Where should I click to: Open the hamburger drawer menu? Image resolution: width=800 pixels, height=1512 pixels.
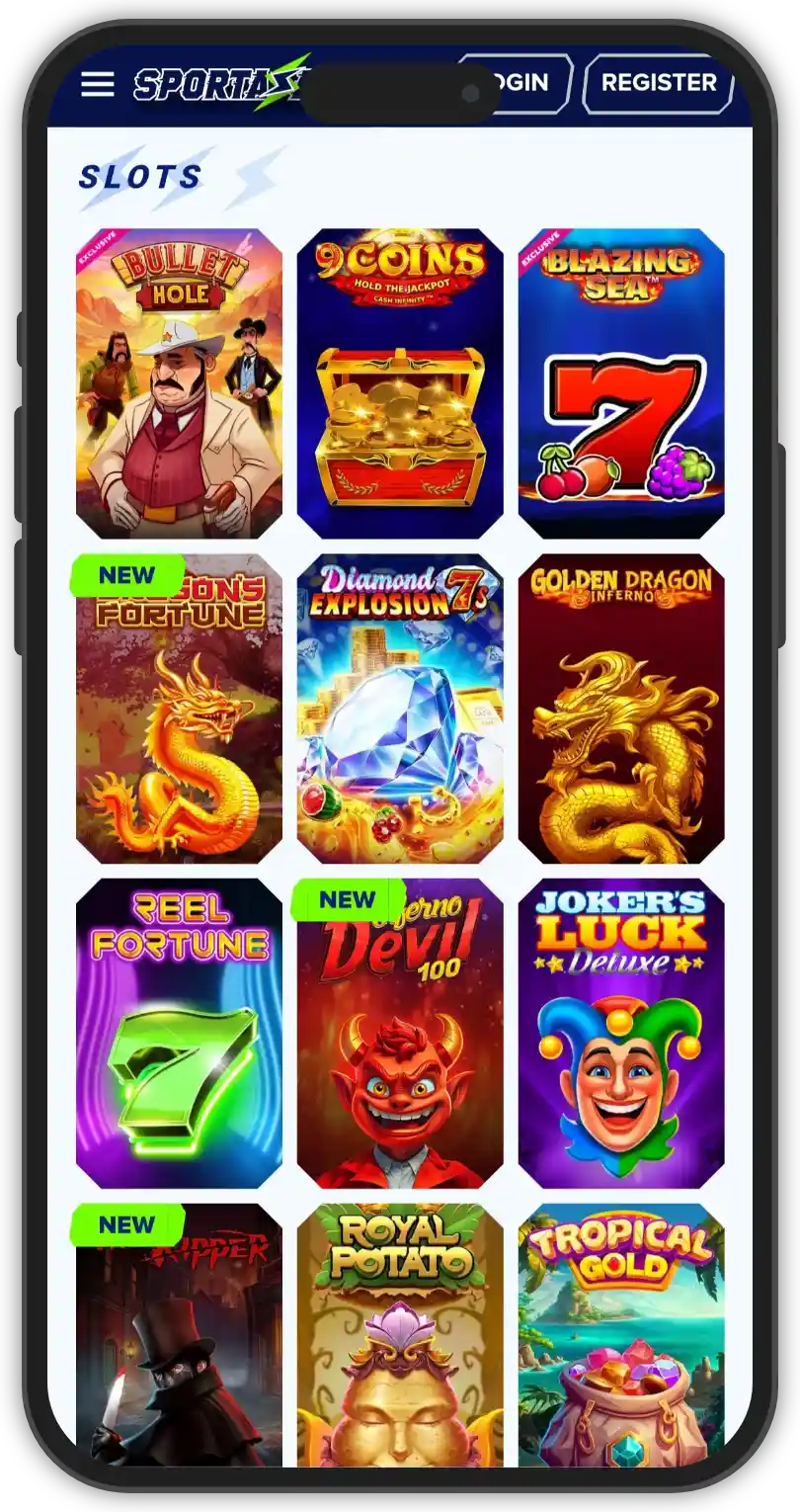pos(97,84)
